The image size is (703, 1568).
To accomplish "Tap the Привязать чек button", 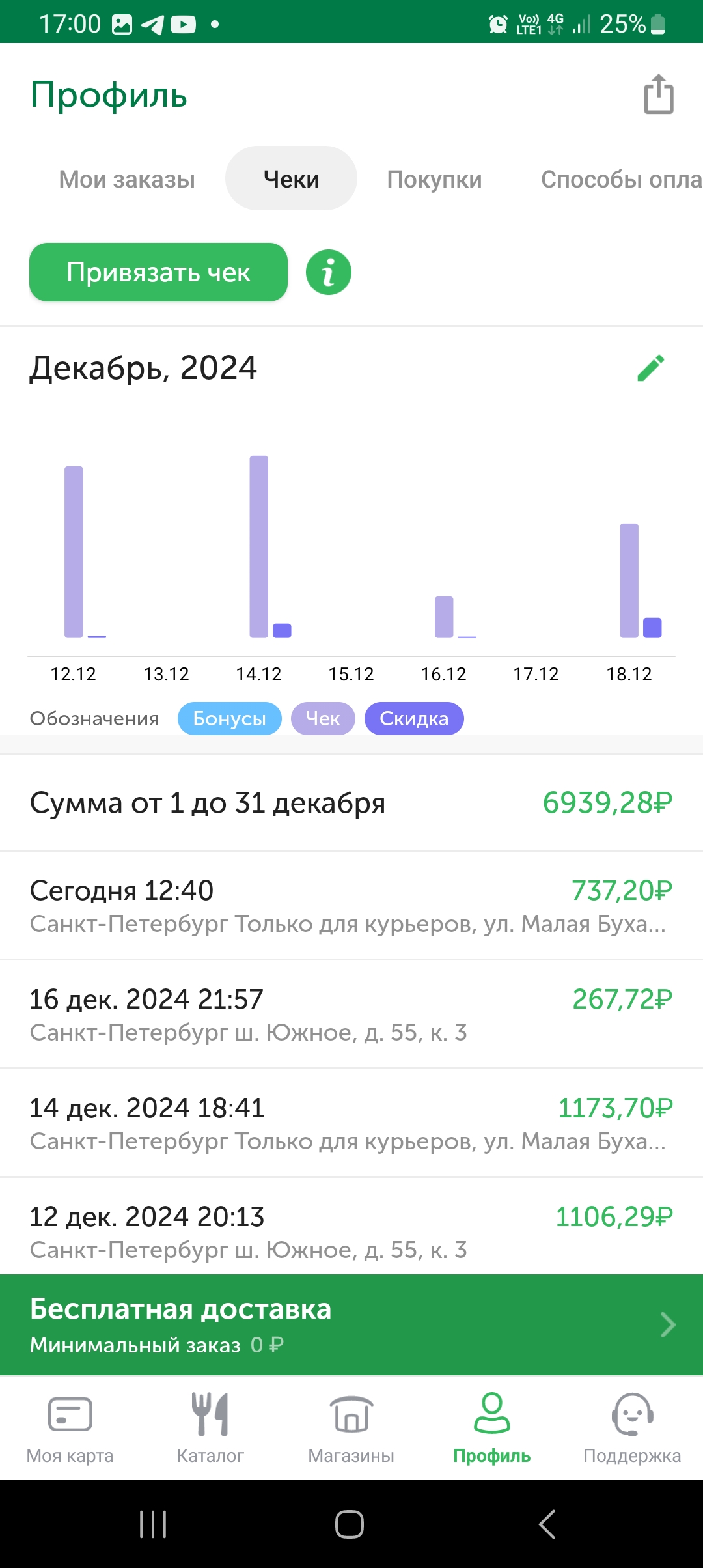I will [x=158, y=272].
